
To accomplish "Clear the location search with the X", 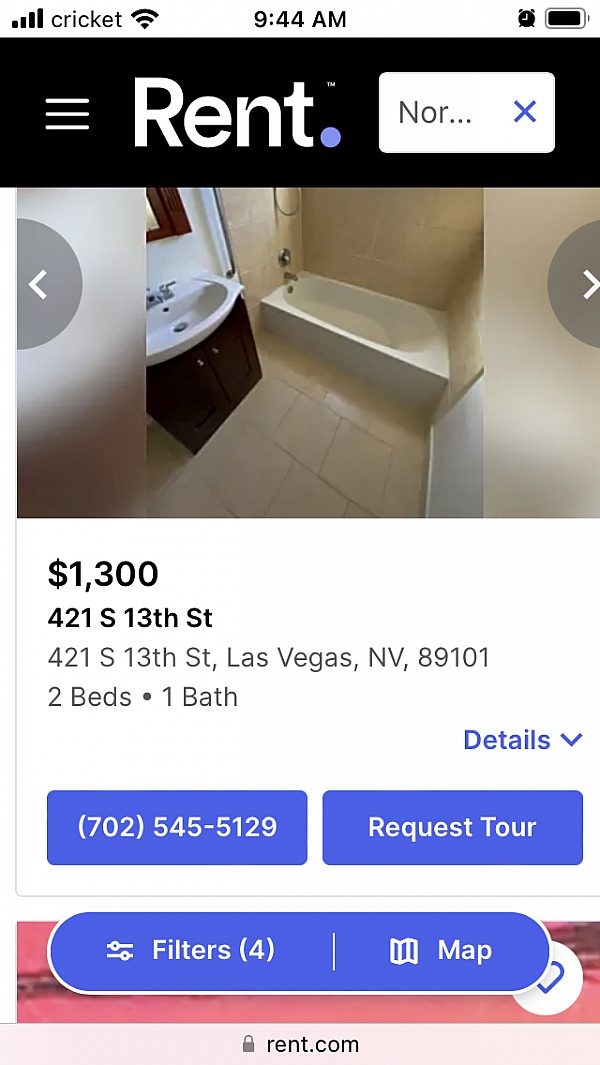I will (x=524, y=112).
